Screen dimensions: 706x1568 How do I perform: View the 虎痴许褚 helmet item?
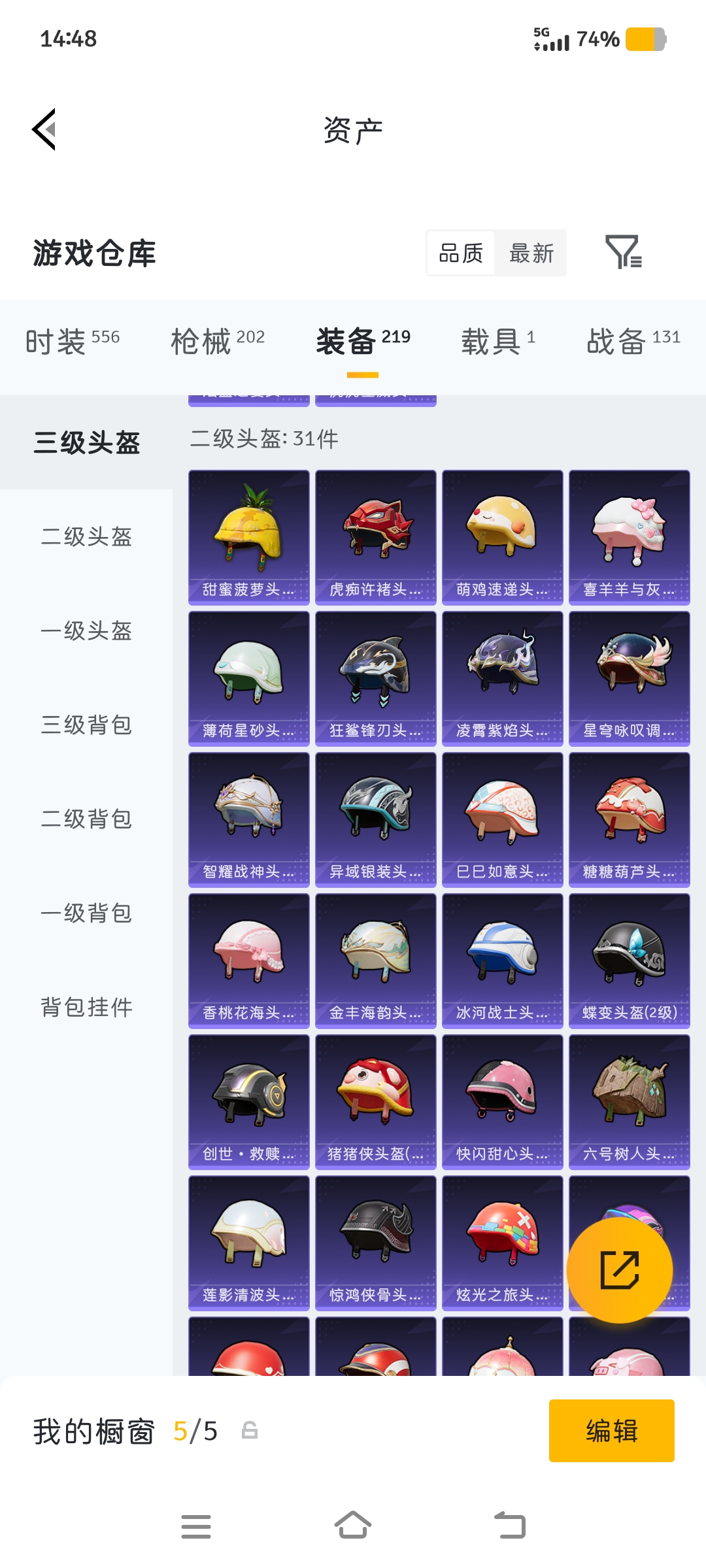(x=375, y=537)
